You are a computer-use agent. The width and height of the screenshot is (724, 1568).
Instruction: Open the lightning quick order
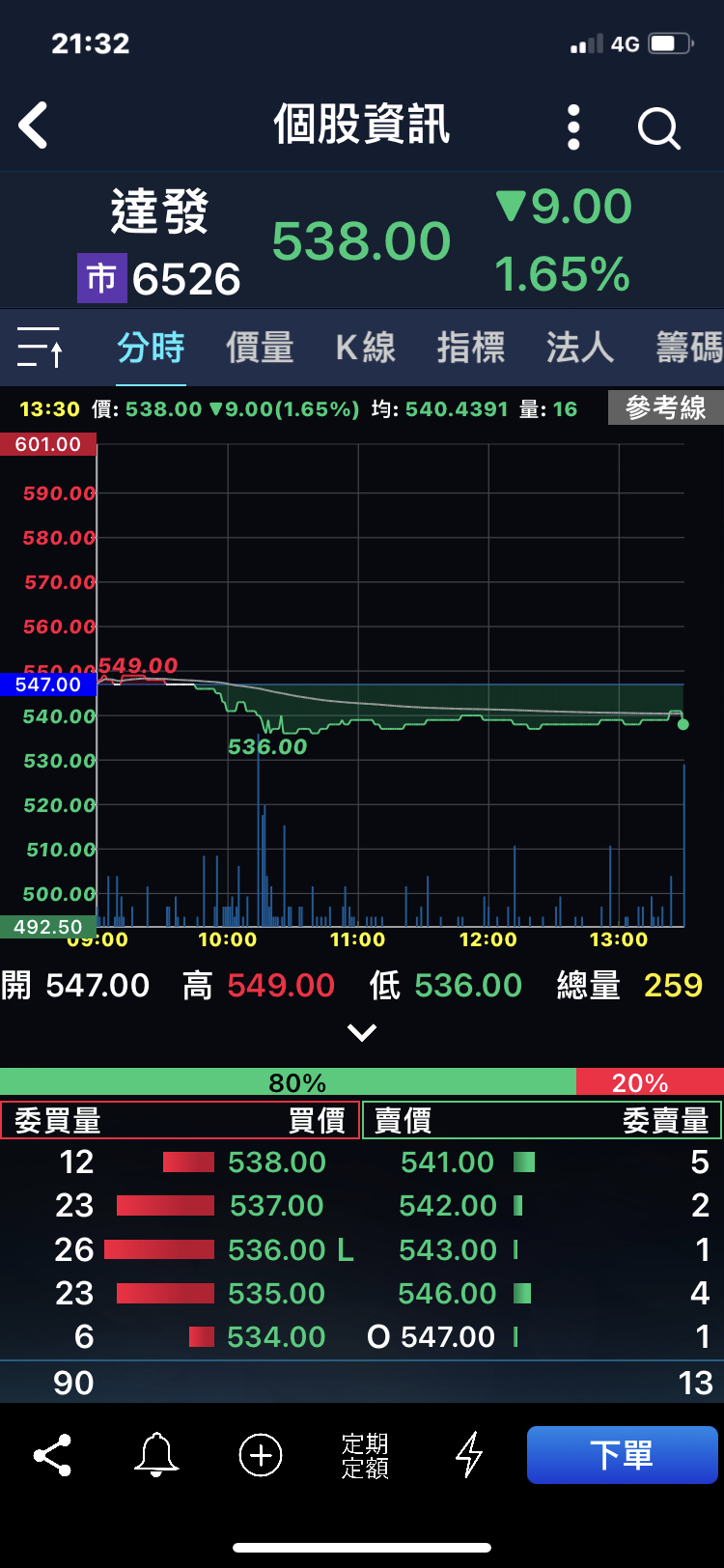469,1455
